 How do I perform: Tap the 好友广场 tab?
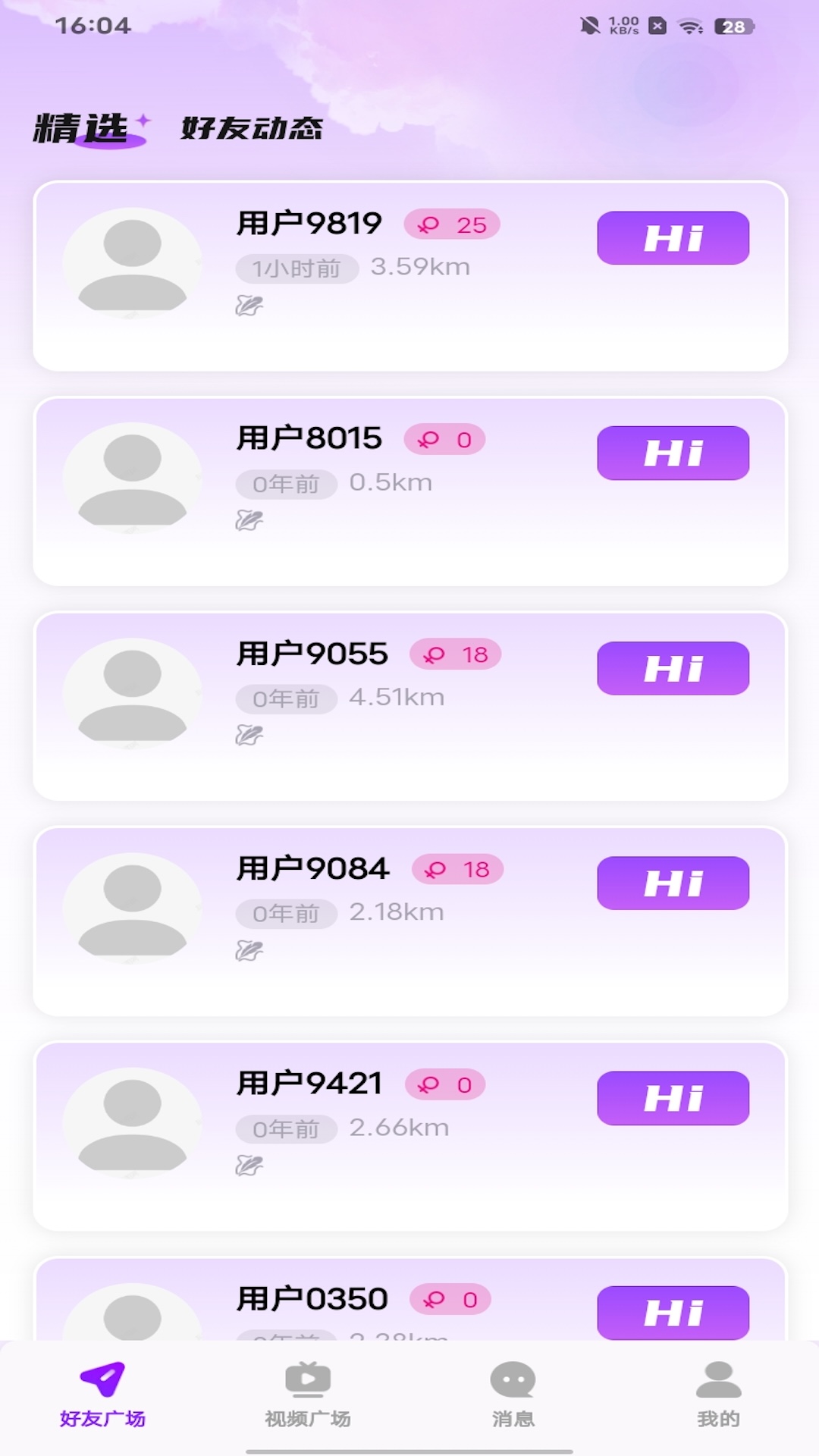(102, 1395)
